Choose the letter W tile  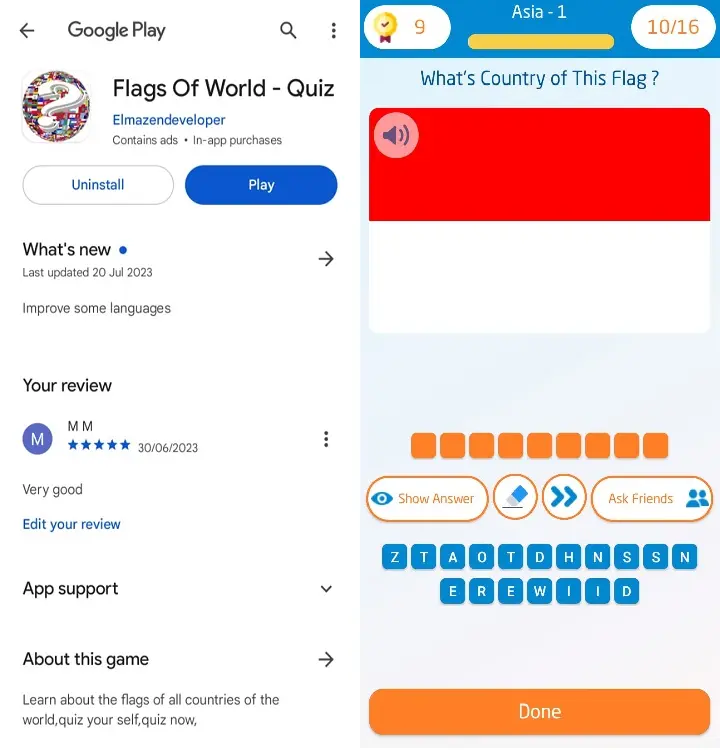point(540,591)
